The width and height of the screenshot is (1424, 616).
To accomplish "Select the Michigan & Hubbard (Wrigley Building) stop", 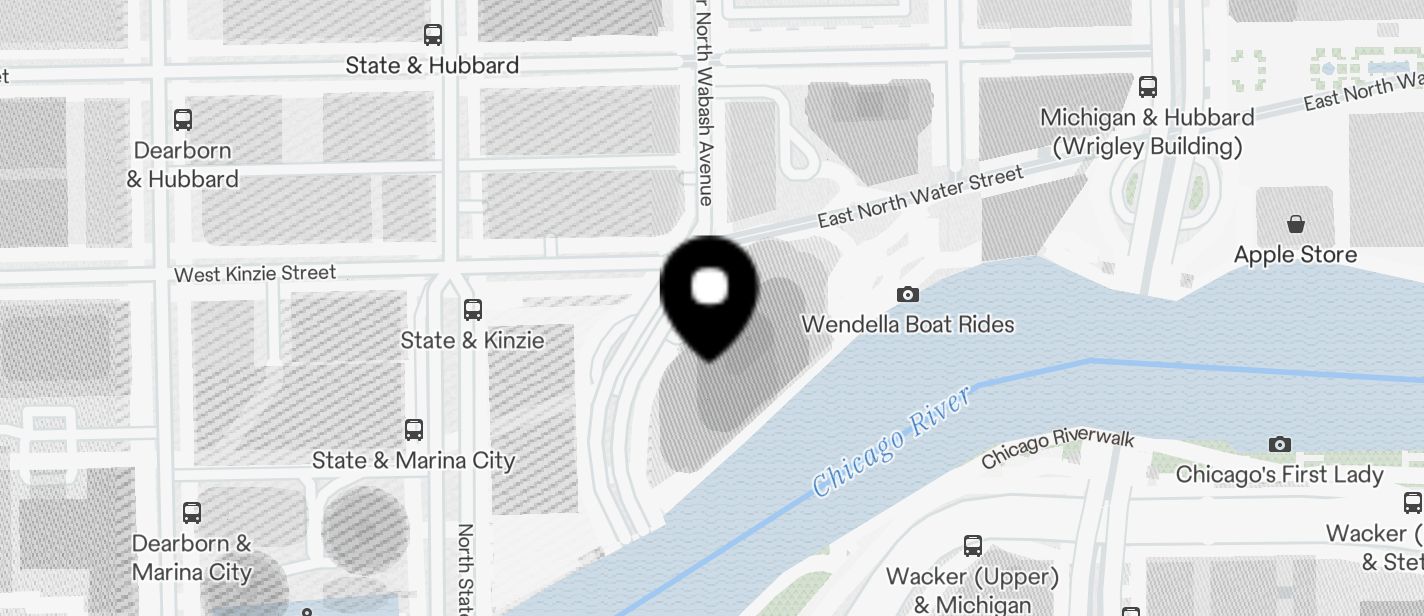I will (1148, 87).
